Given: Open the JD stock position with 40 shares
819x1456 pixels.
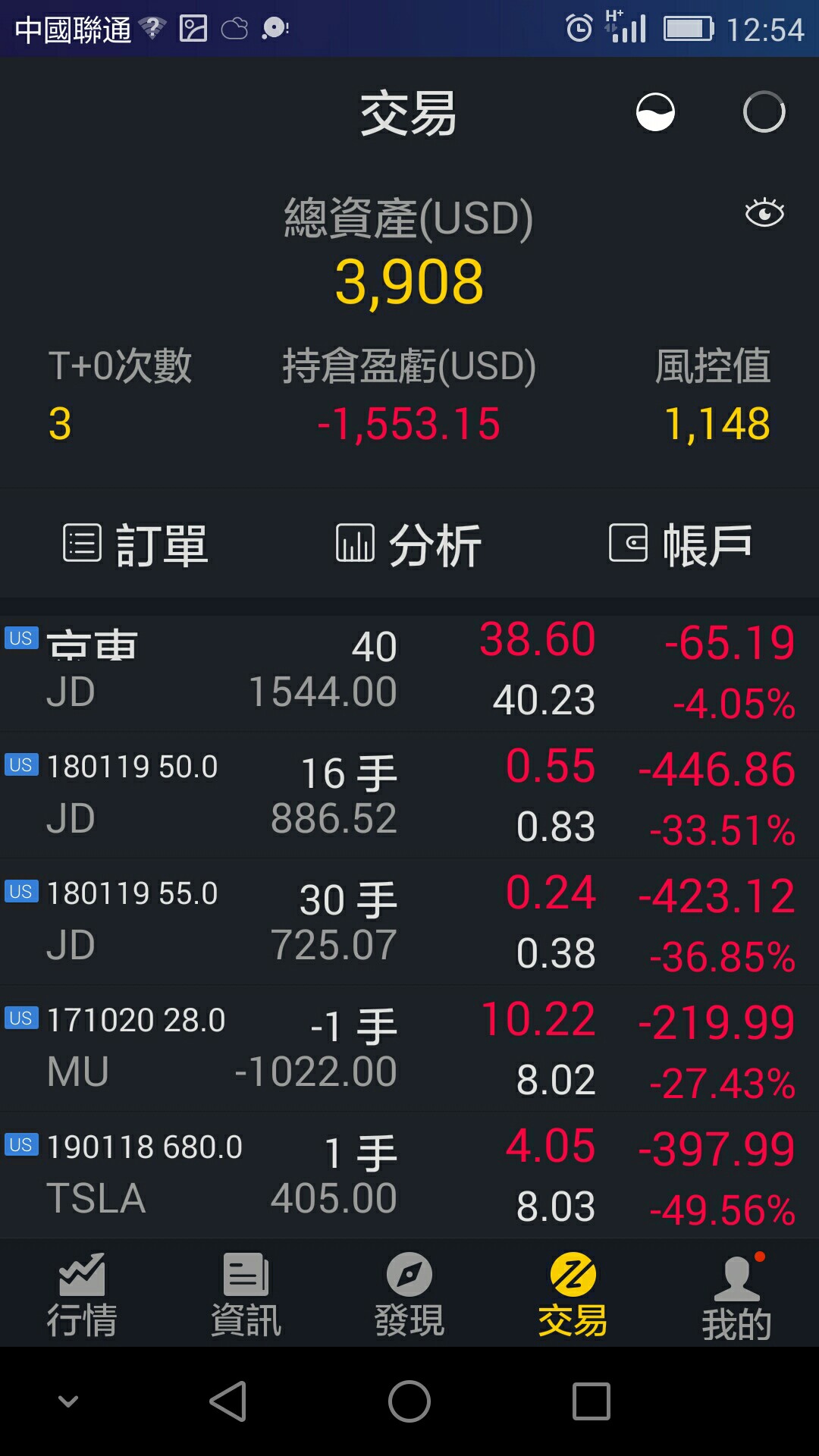Looking at the screenshot, I should [x=409, y=669].
